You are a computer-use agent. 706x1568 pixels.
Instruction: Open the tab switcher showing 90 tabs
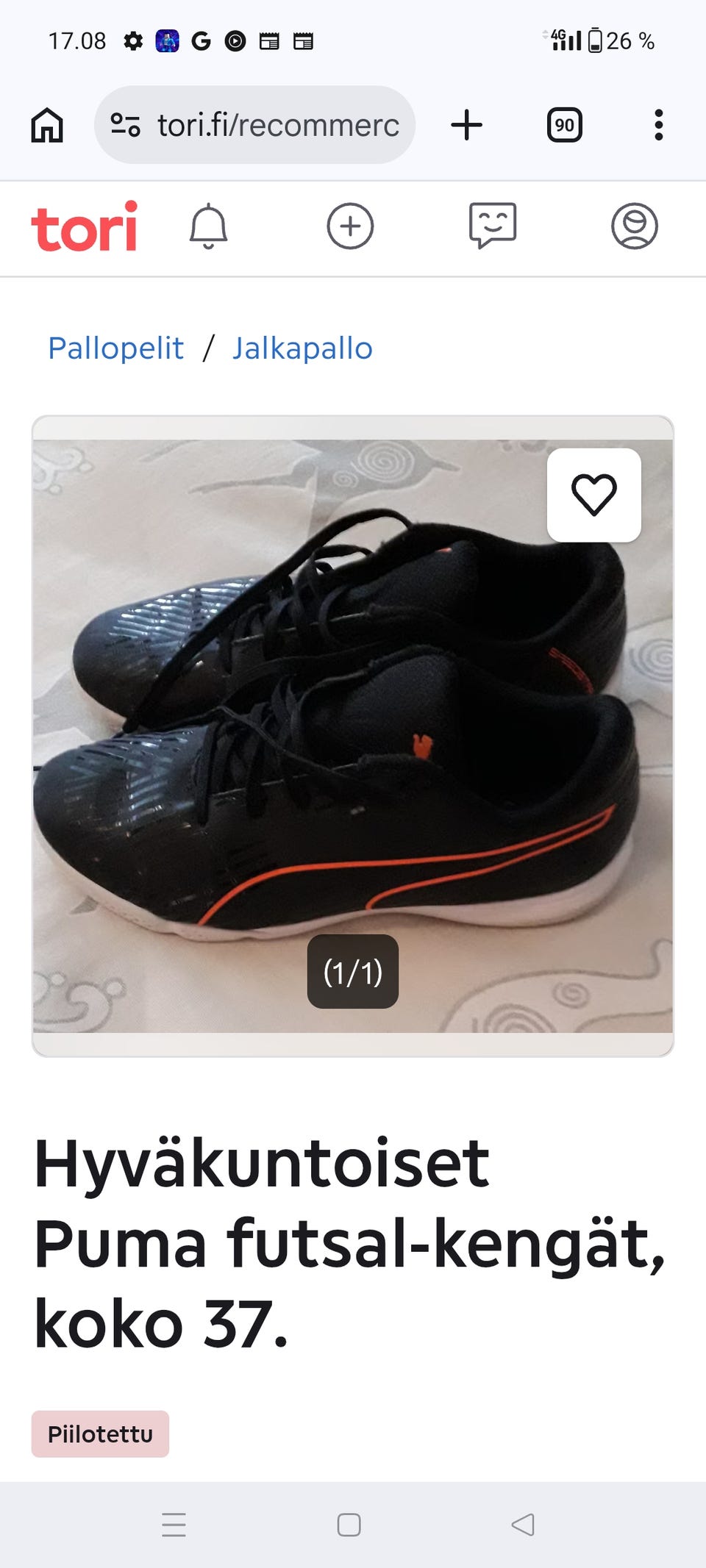click(x=564, y=125)
